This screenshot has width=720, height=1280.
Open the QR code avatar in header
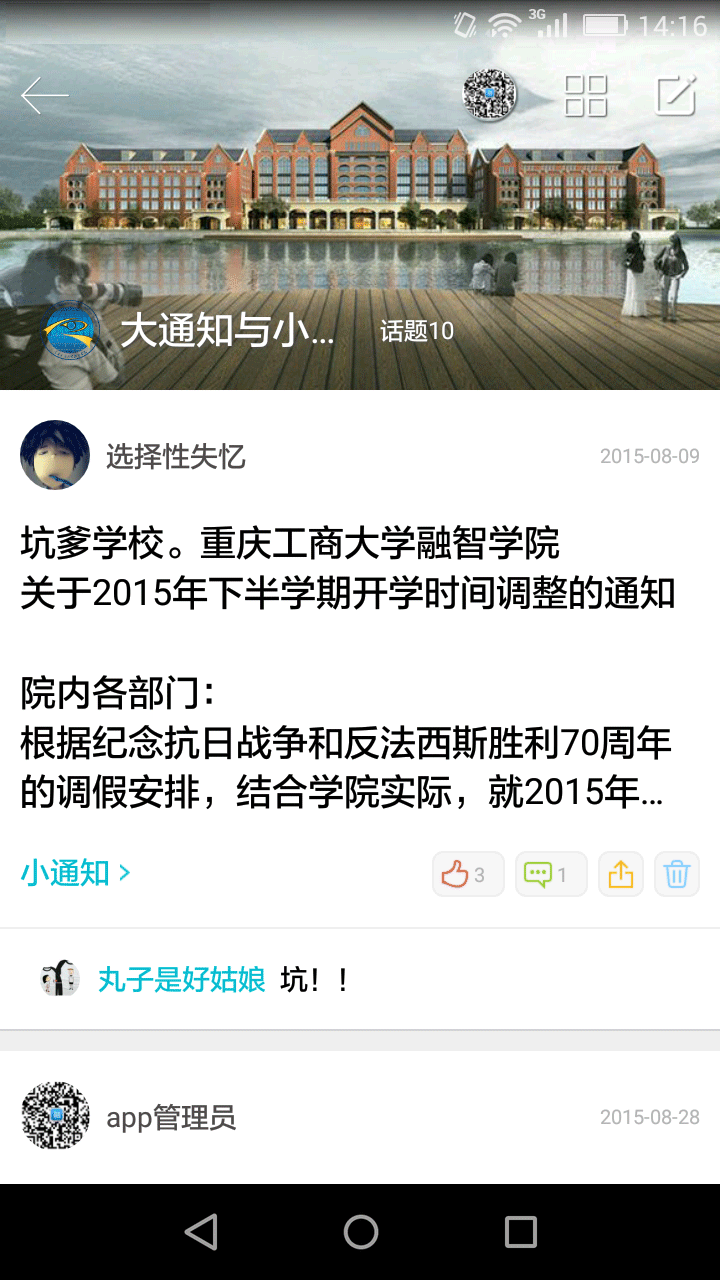(x=489, y=96)
